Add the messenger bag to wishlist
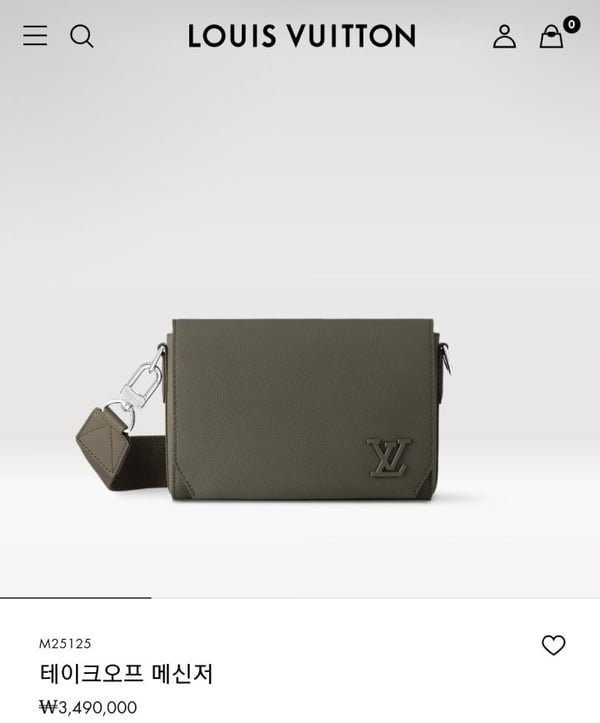Viewport: 600px width, 723px height. point(553,645)
